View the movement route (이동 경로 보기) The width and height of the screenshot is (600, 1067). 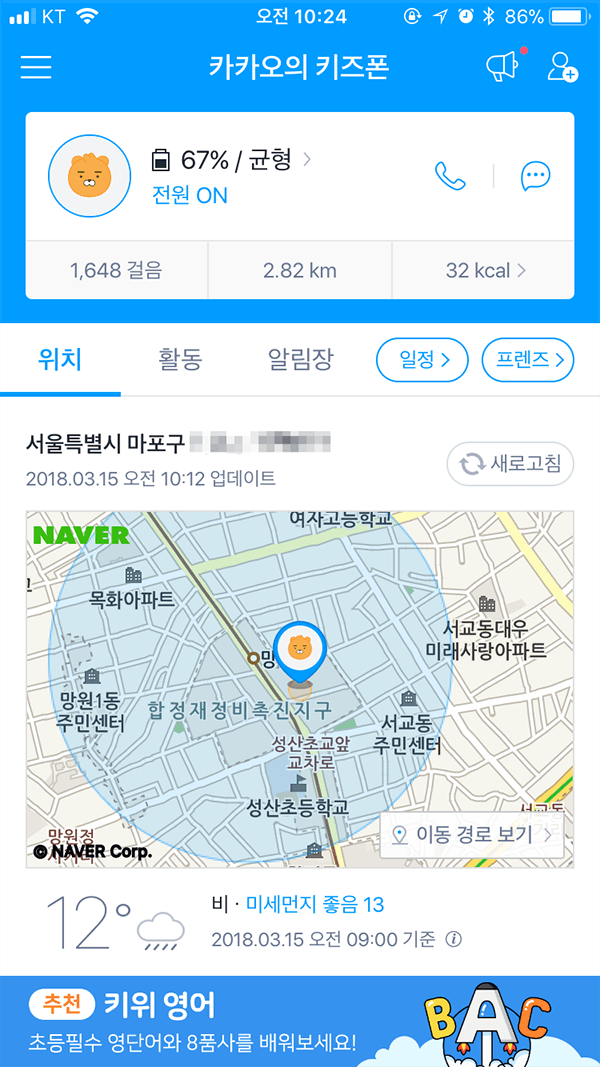click(472, 835)
